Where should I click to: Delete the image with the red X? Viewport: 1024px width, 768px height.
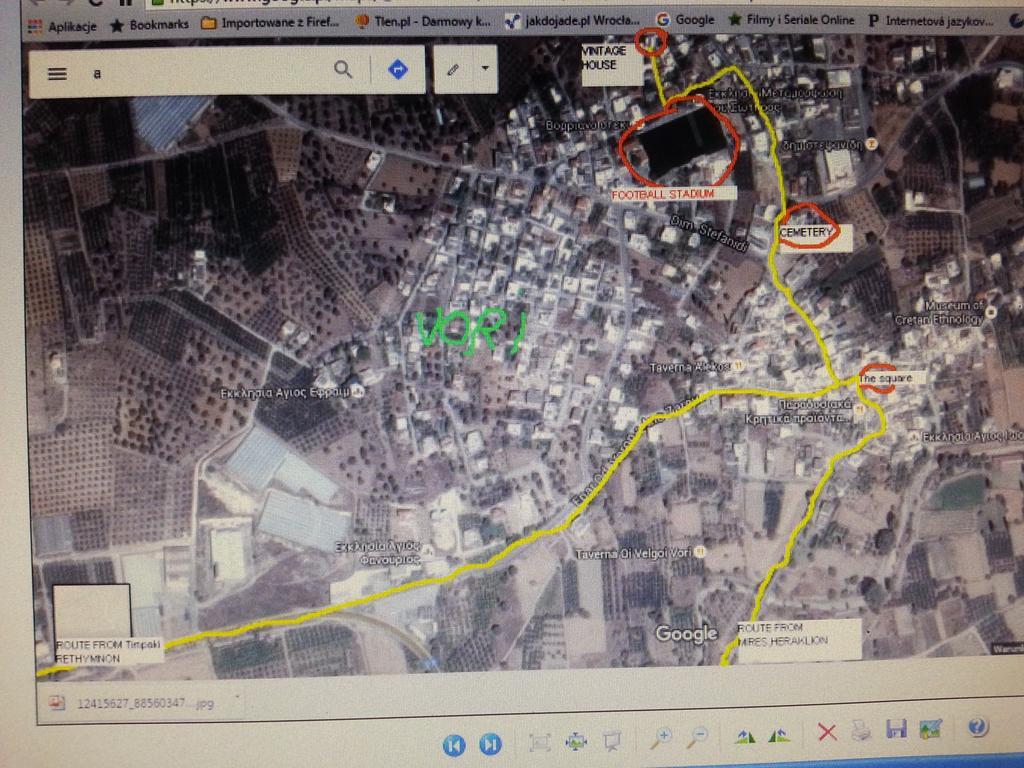827,733
